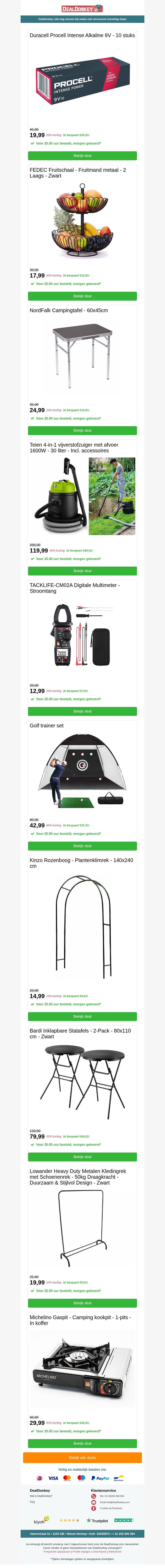Open the FEDEC Fruitschaal deal button
Screen dimensions: 165x1568
pos(82,296)
